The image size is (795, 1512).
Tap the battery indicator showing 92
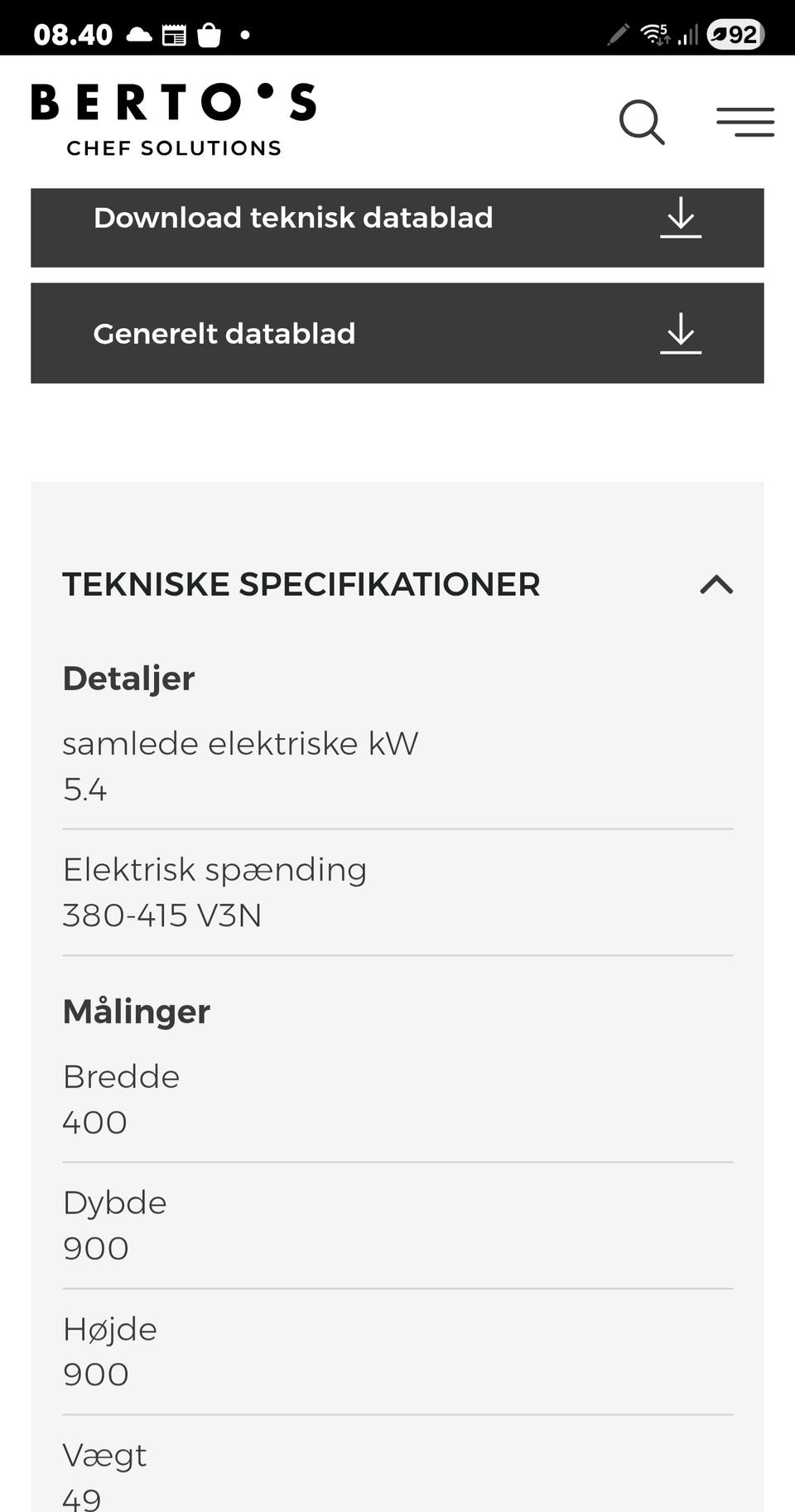[734, 34]
